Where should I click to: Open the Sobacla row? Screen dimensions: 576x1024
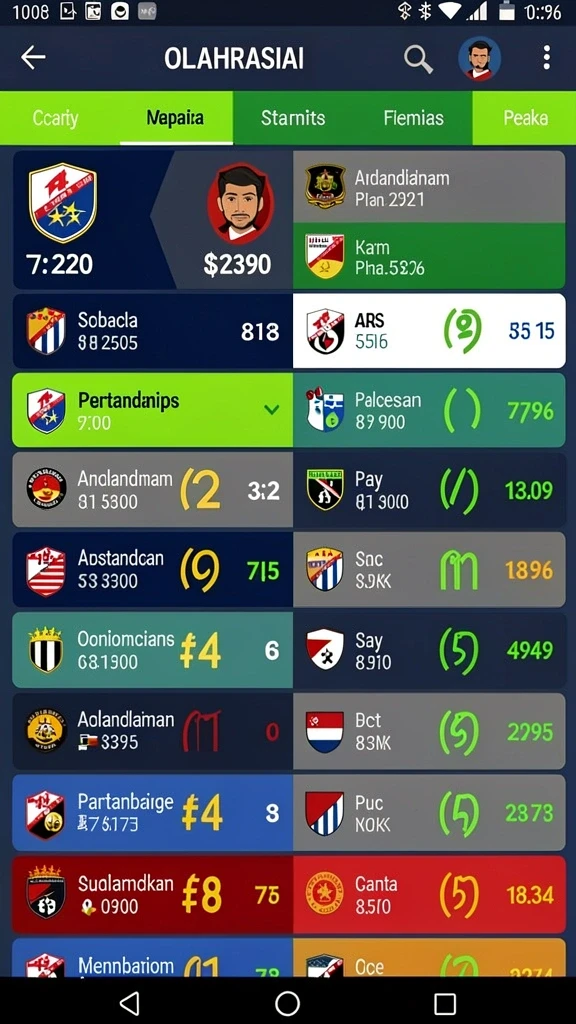click(153, 331)
